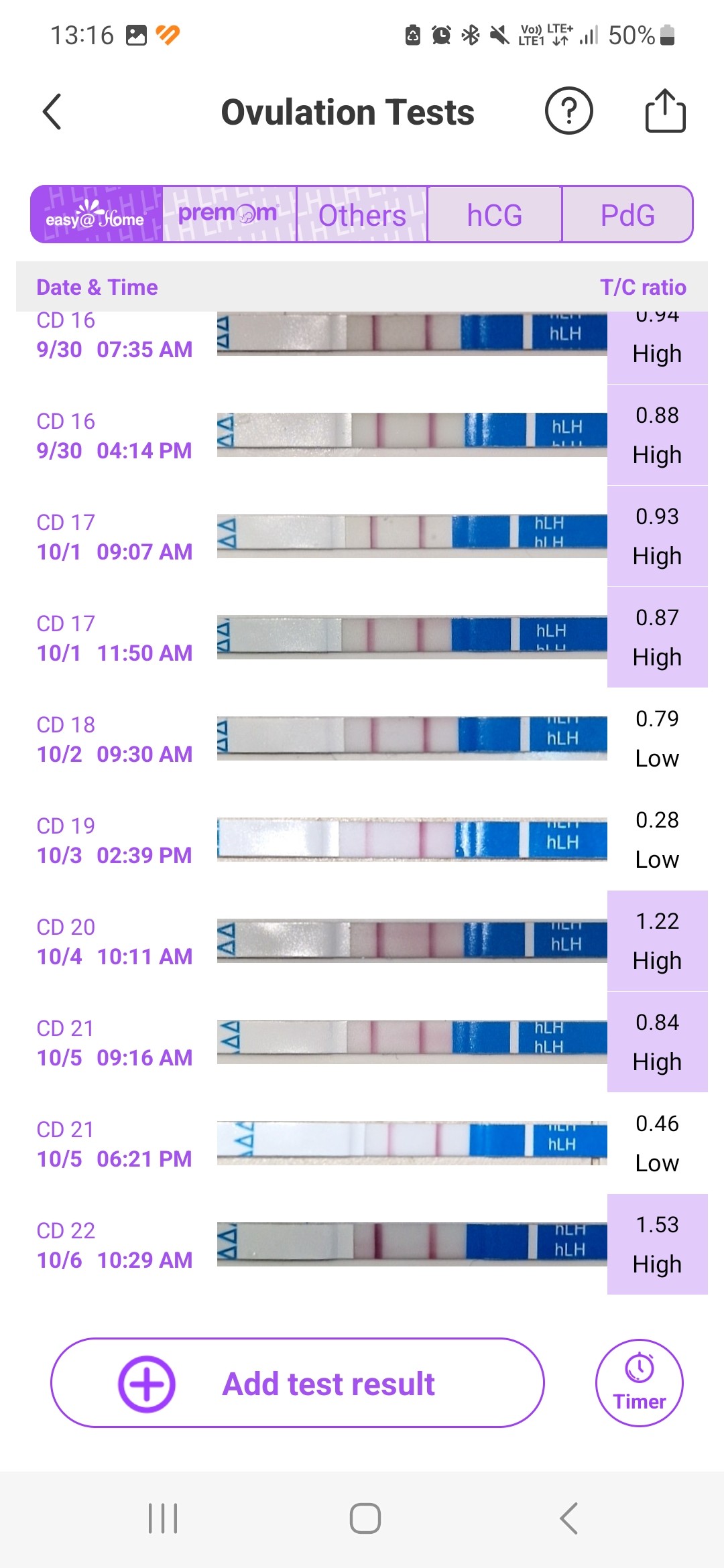
Task: Open the 10/1 09:07 AM test entry
Action: [362, 537]
